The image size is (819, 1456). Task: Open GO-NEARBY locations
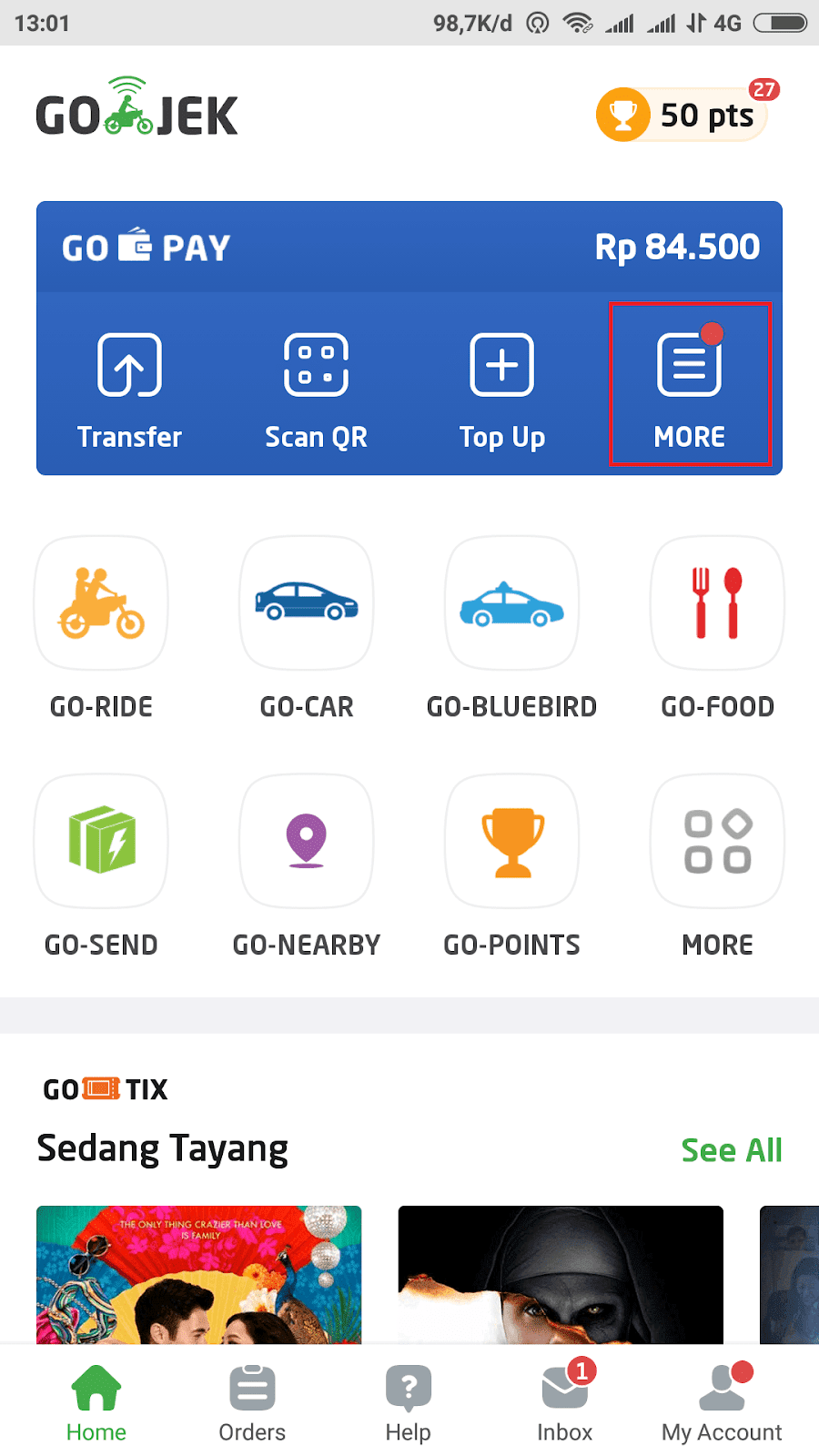[306, 841]
